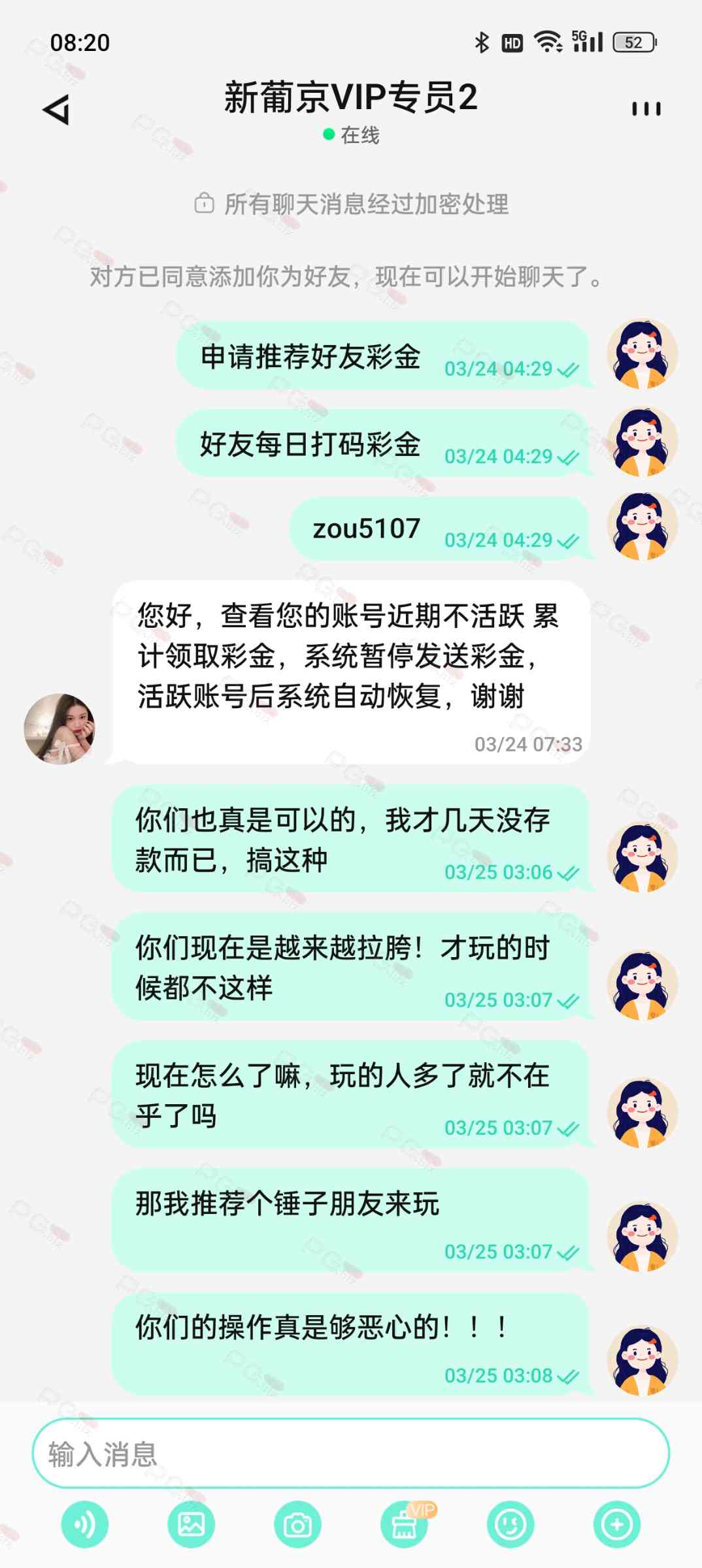The image size is (702, 1568).
Task: Open the 新葡京VIP专员2 contact's avatar
Action: [59, 728]
